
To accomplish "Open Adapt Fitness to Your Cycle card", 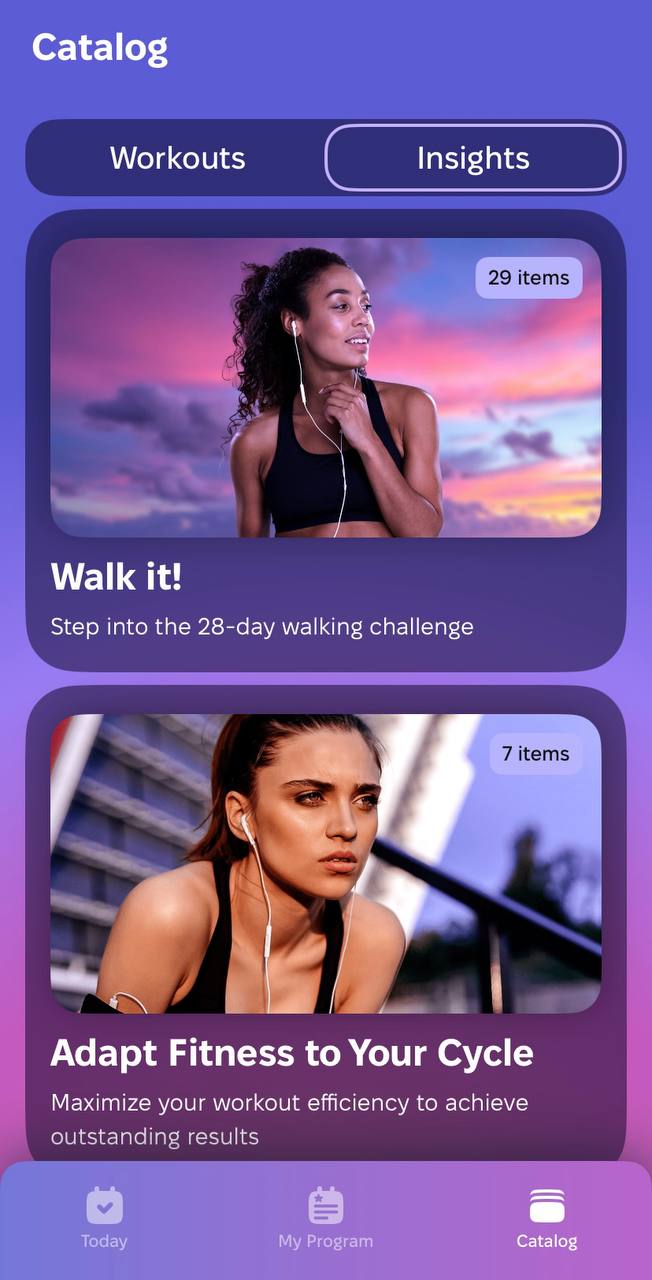I will point(325,920).
